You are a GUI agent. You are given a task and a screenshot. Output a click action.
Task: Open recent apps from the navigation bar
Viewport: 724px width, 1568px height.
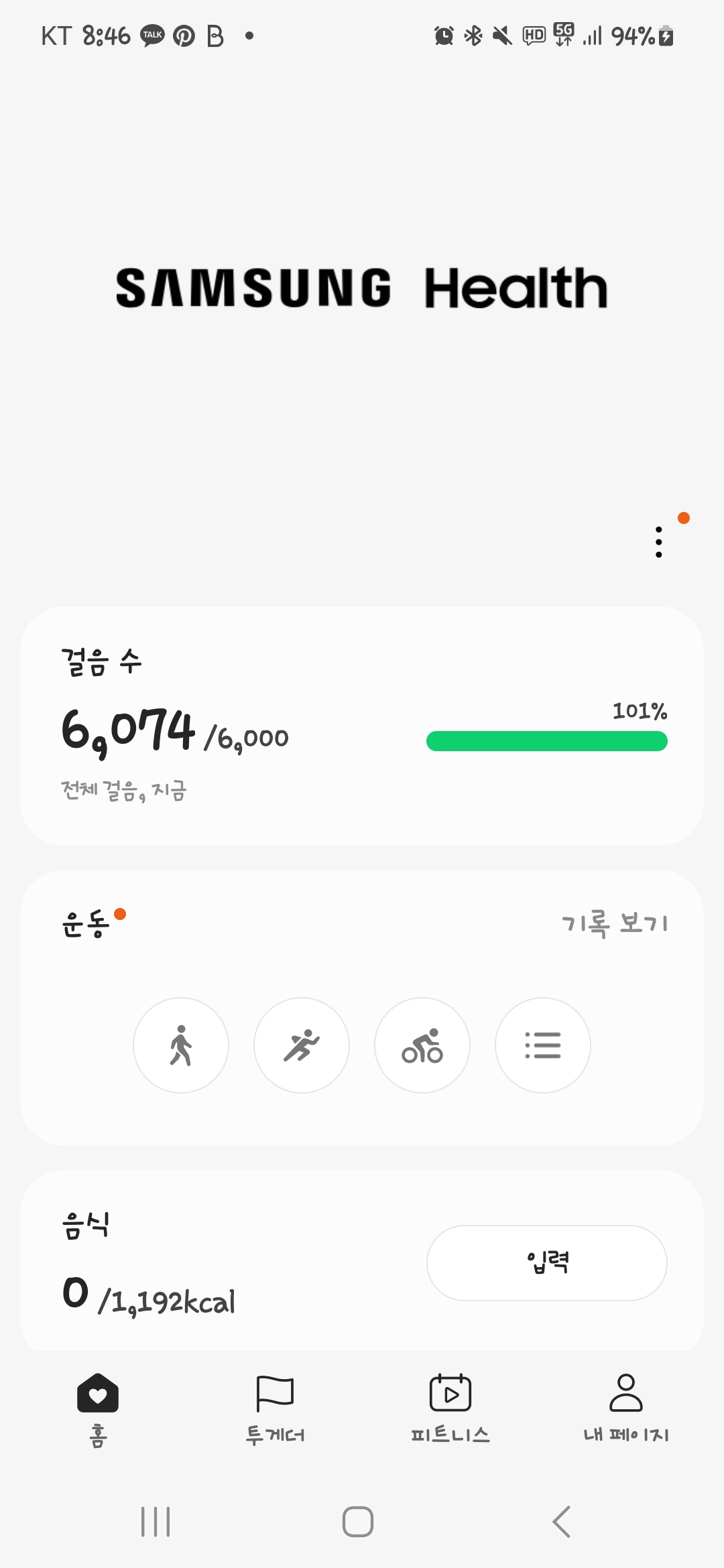(x=156, y=1522)
